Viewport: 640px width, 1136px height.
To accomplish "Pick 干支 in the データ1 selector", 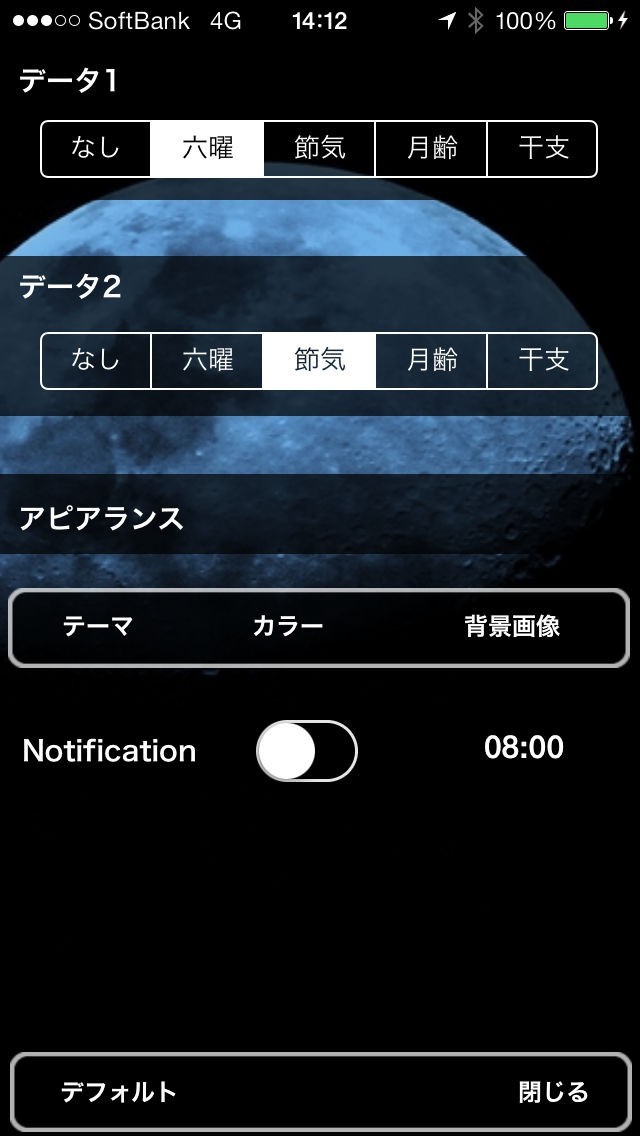I will point(543,149).
